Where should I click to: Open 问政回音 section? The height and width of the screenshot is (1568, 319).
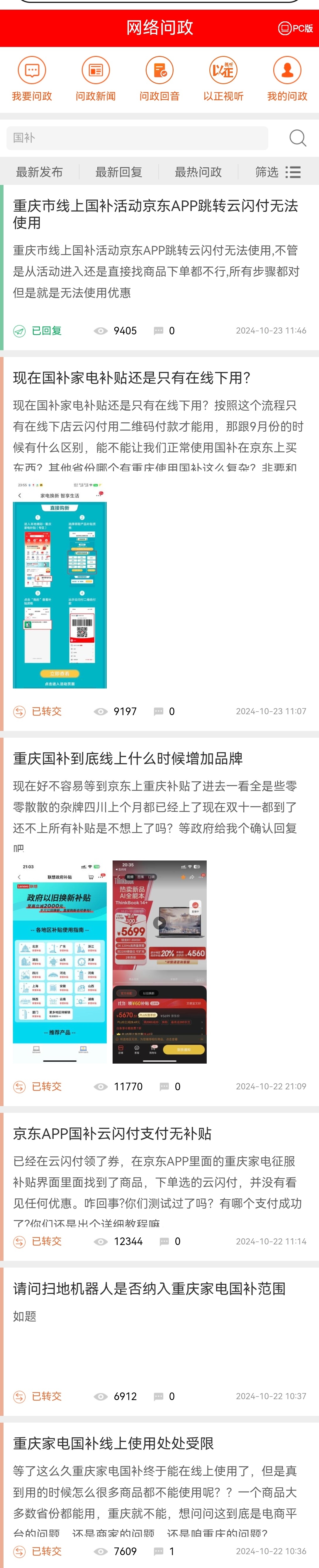click(x=159, y=78)
